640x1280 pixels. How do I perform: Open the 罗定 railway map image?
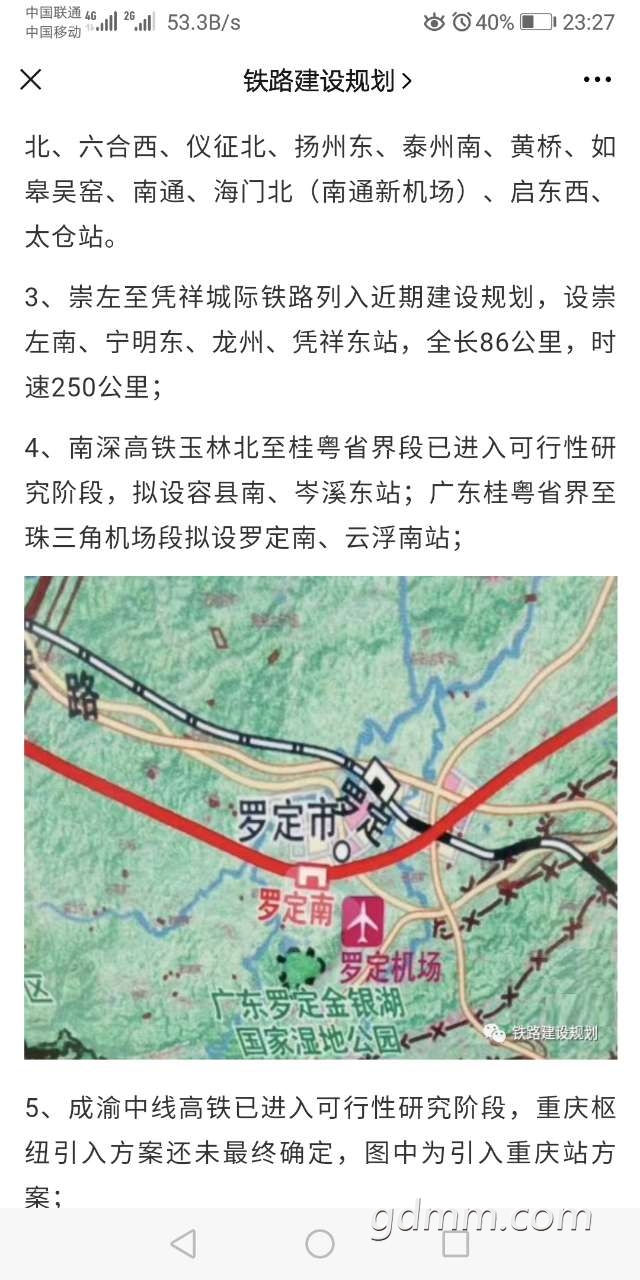tap(320, 817)
